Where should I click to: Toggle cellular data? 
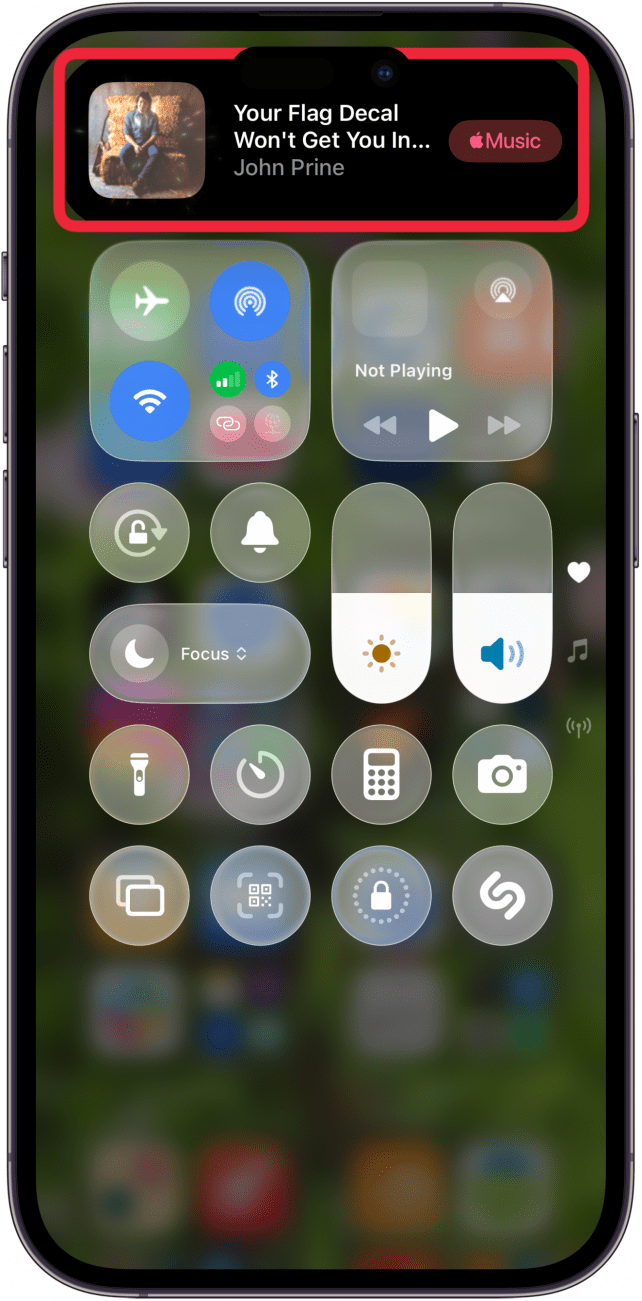coord(227,379)
